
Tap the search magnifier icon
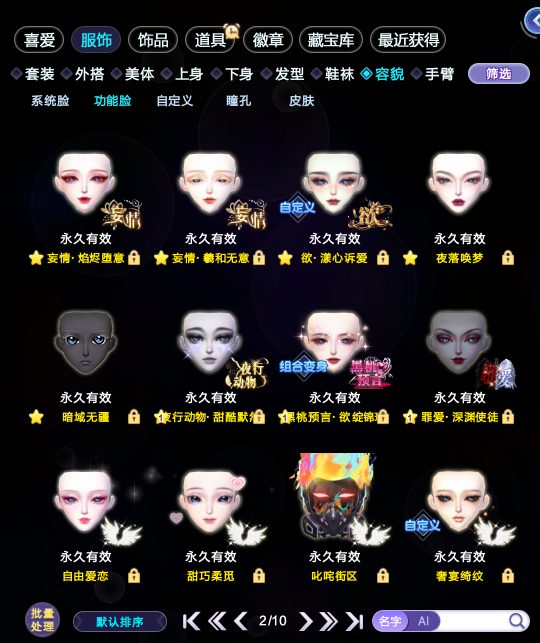[x=517, y=621]
